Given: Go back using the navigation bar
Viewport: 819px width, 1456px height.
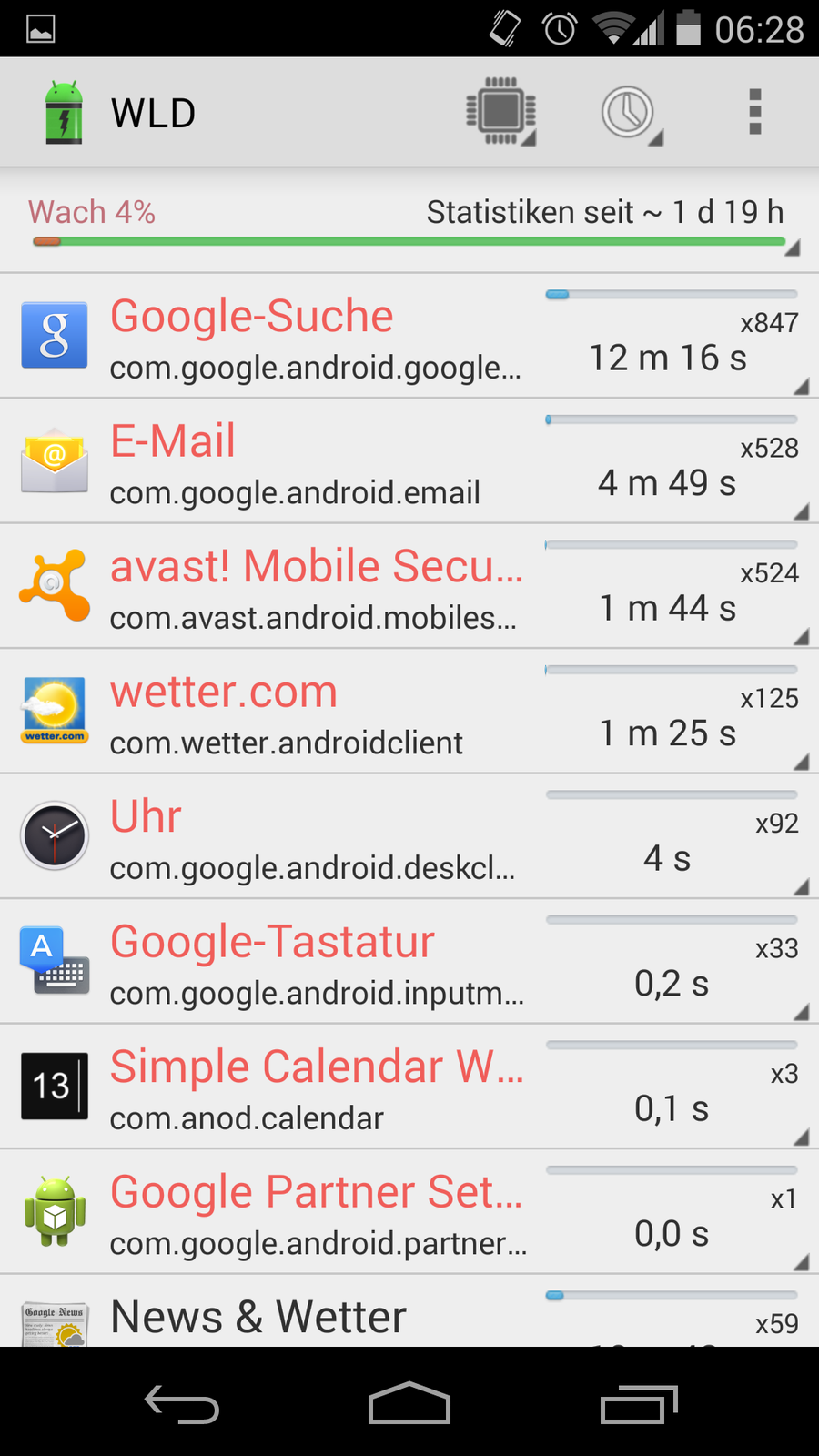Looking at the screenshot, I should pyautogui.click(x=182, y=1403).
